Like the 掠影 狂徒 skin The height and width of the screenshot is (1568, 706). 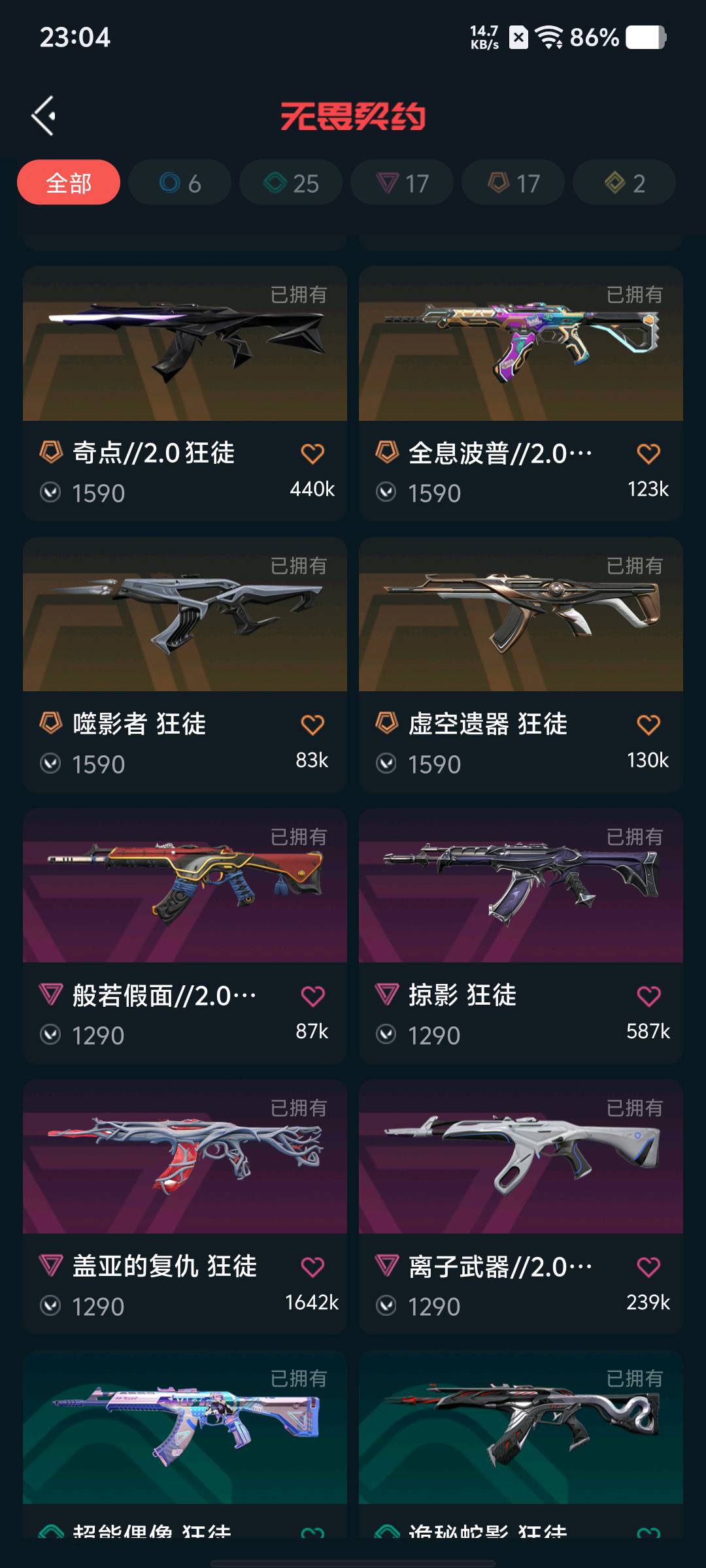(x=648, y=996)
